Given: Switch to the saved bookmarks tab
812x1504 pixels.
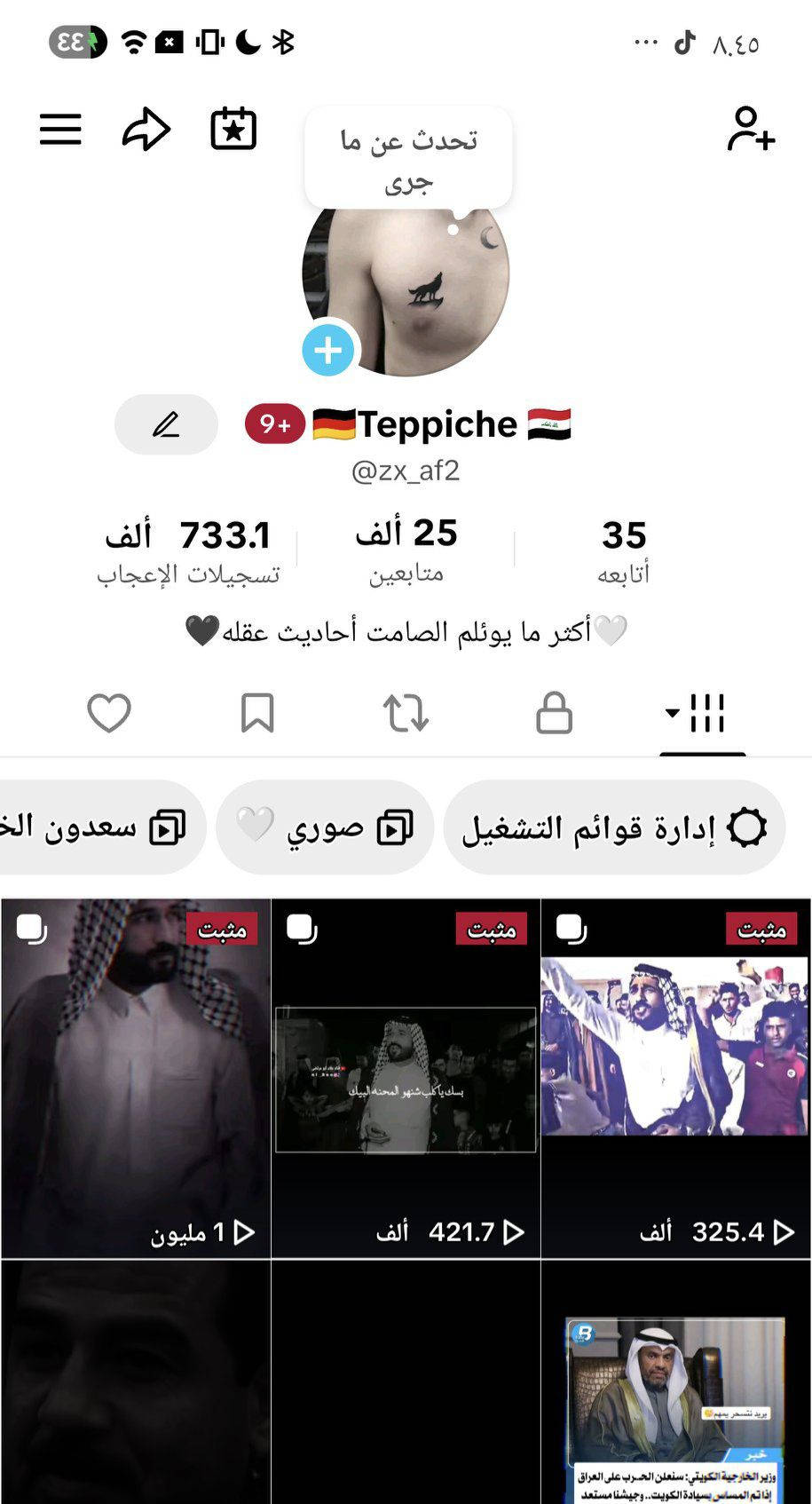Looking at the screenshot, I should tap(257, 713).
